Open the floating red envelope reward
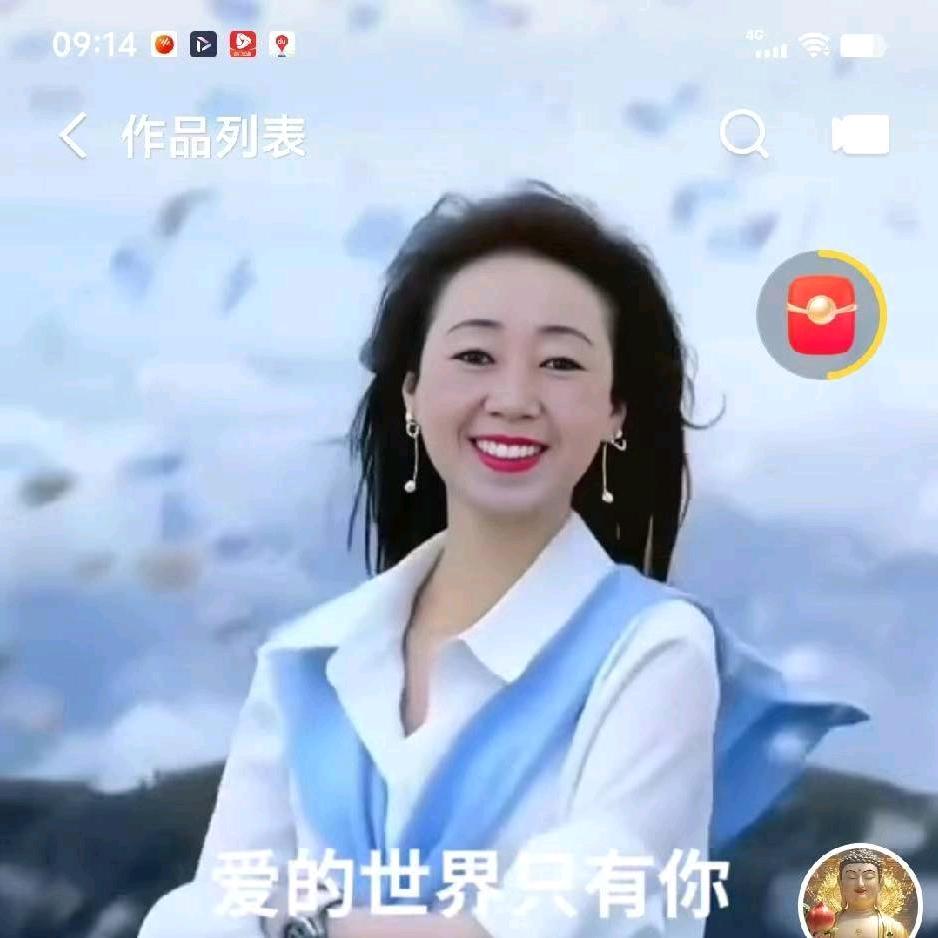938x938 pixels. pyautogui.click(x=821, y=315)
